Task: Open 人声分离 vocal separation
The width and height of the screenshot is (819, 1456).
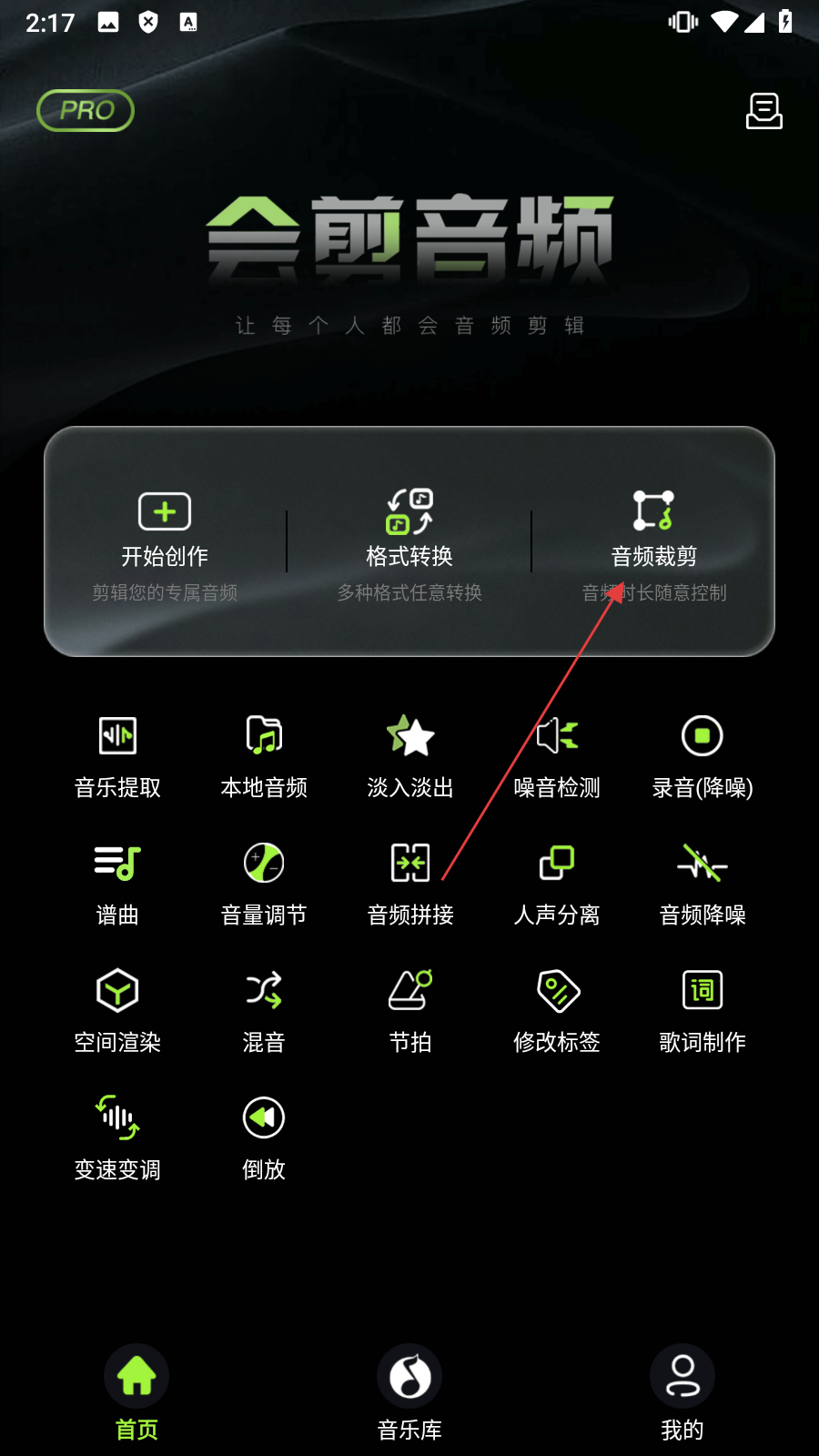Action: pyautogui.click(x=557, y=883)
